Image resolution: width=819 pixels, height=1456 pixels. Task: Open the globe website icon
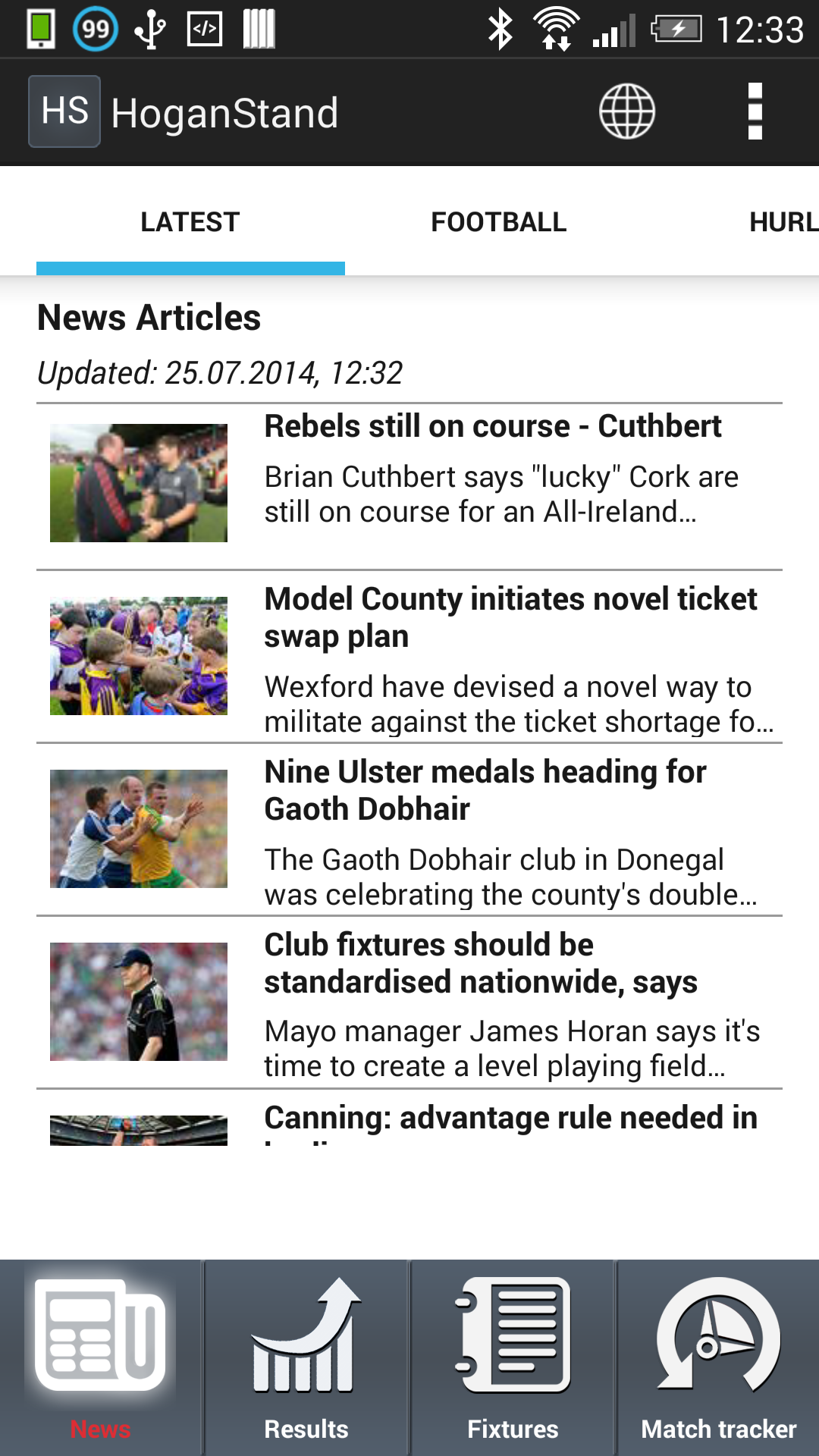click(627, 111)
